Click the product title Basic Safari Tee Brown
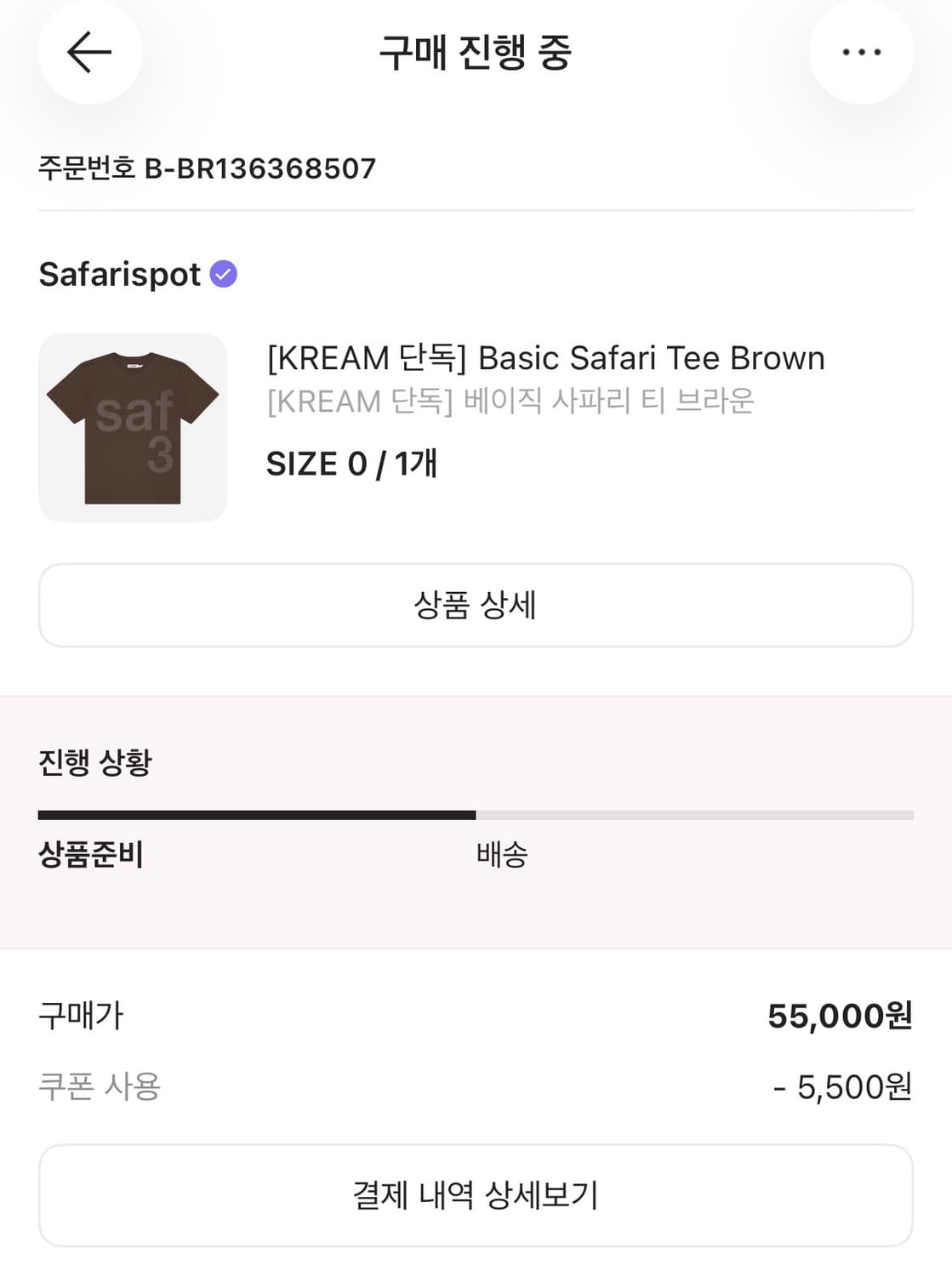 point(545,358)
